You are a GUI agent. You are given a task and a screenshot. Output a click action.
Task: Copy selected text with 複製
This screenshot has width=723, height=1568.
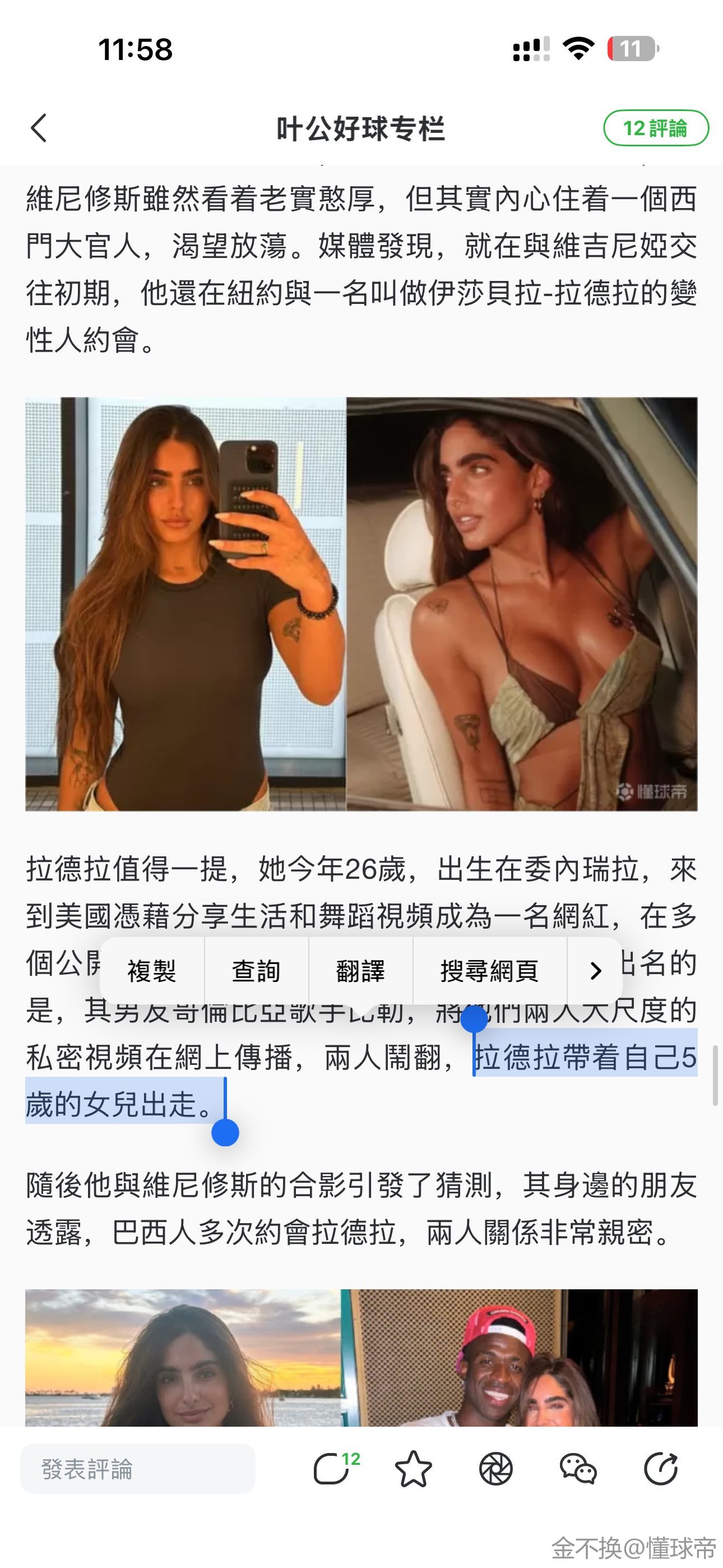coord(151,971)
